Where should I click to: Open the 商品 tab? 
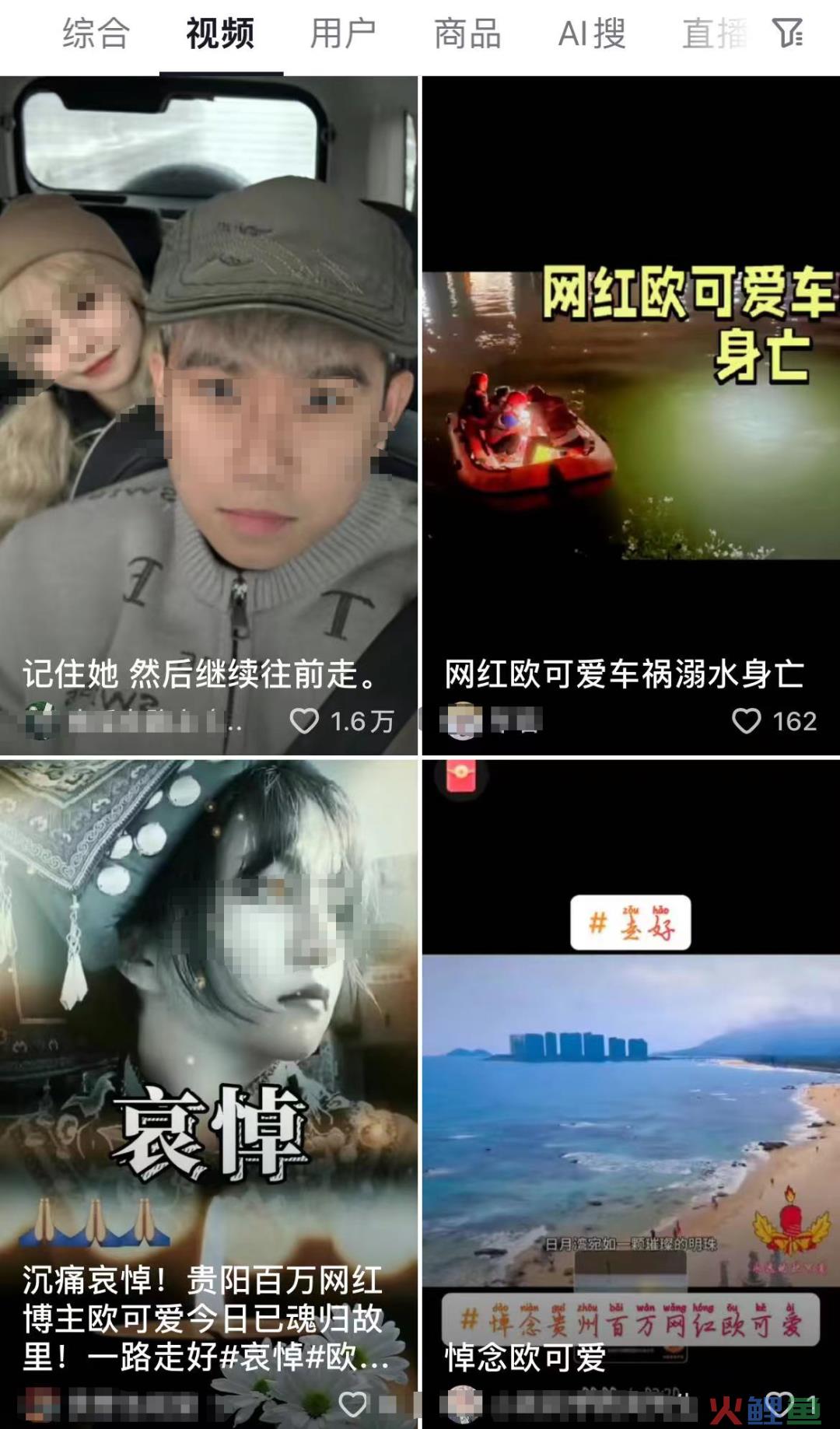coord(467,35)
